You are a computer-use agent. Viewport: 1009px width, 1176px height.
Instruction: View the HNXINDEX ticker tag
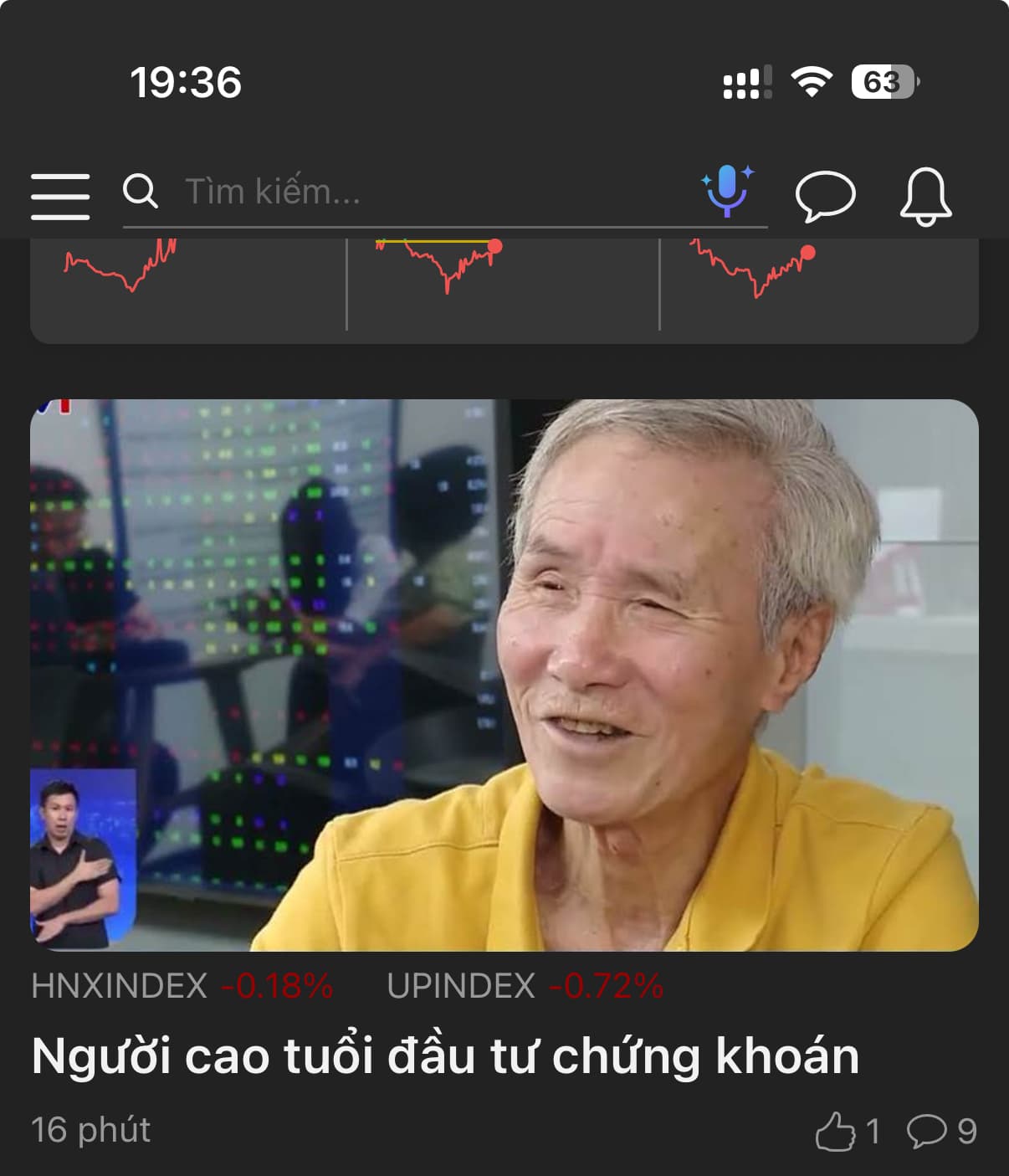(x=182, y=986)
